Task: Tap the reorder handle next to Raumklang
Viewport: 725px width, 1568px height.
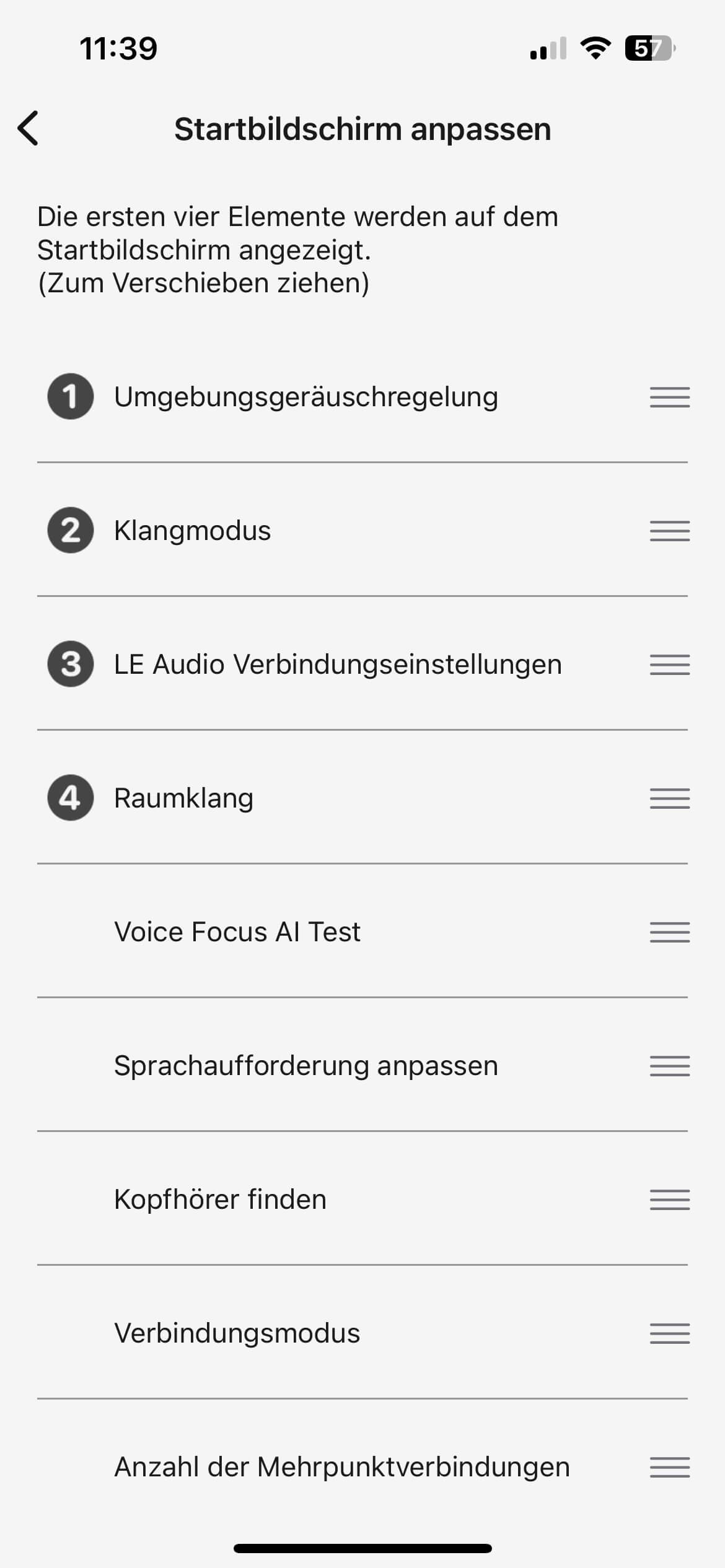Action: (x=669, y=798)
